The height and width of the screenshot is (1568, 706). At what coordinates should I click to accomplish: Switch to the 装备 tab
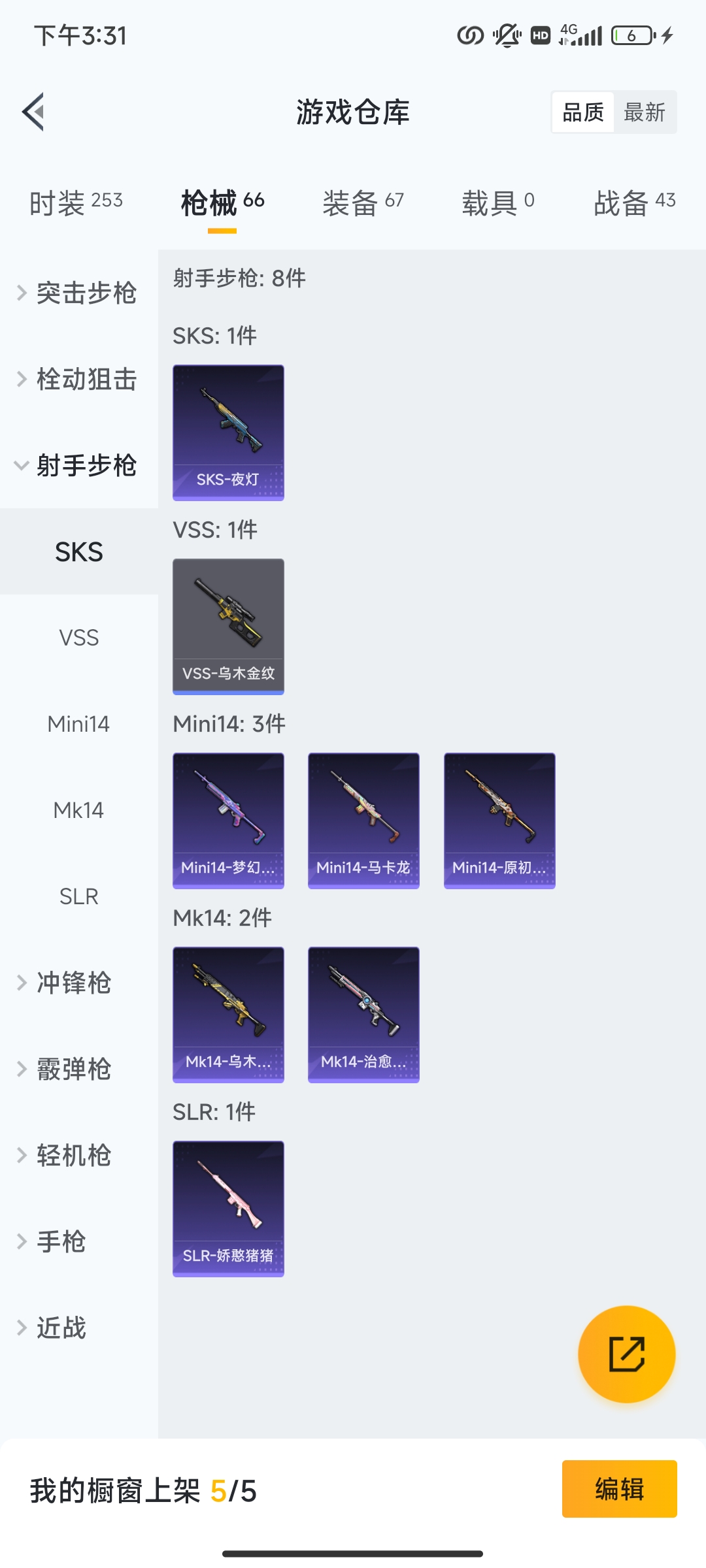tap(363, 203)
